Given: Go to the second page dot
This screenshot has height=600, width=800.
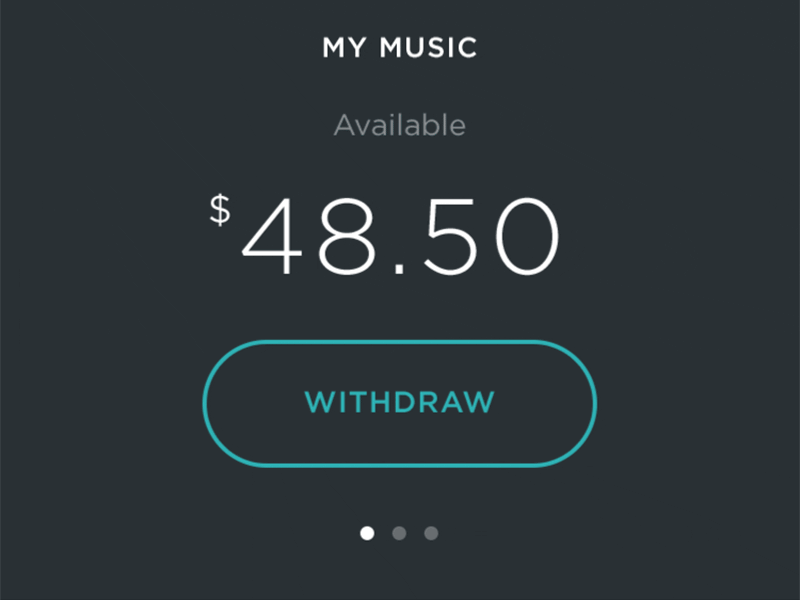Looking at the screenshot, I should click(399, 533).
